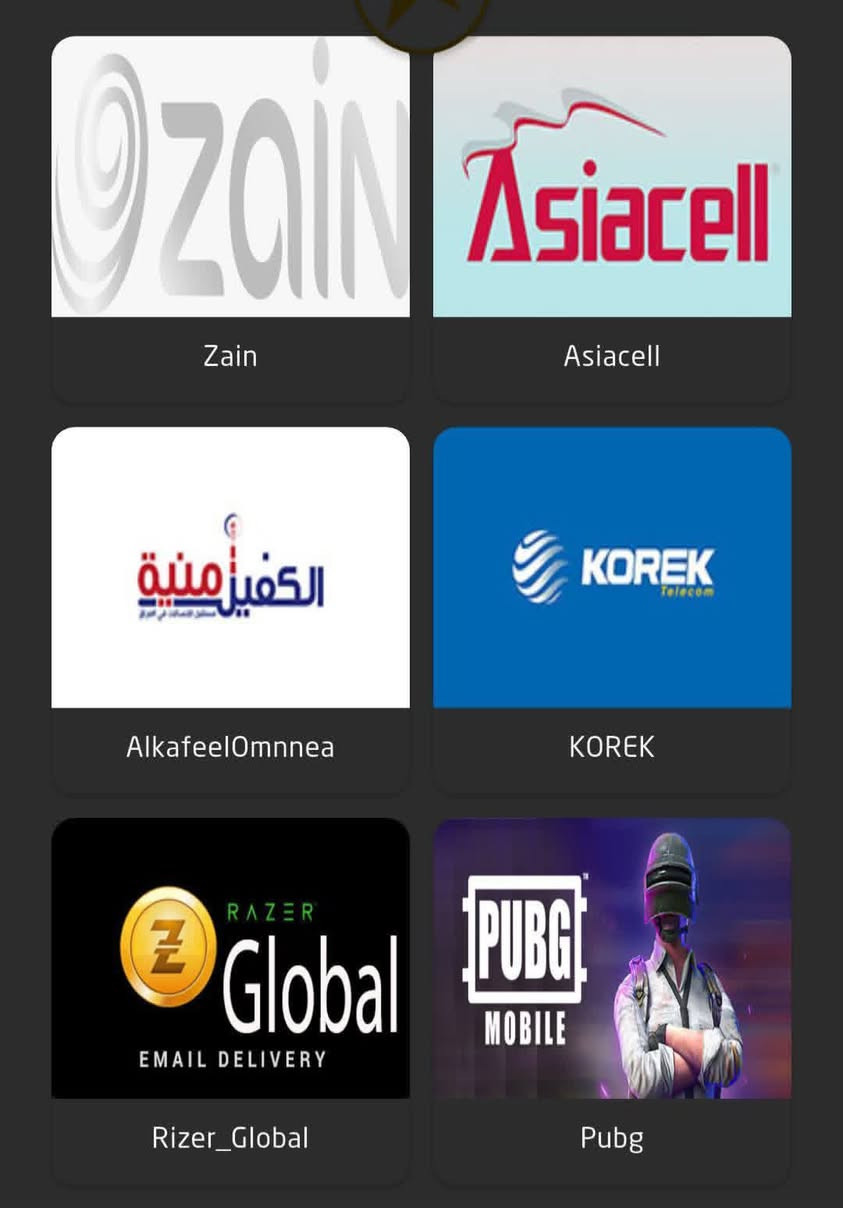843x1208 pixels.
Task: Open the Pubg recharge card
Action: [611, 1000]
